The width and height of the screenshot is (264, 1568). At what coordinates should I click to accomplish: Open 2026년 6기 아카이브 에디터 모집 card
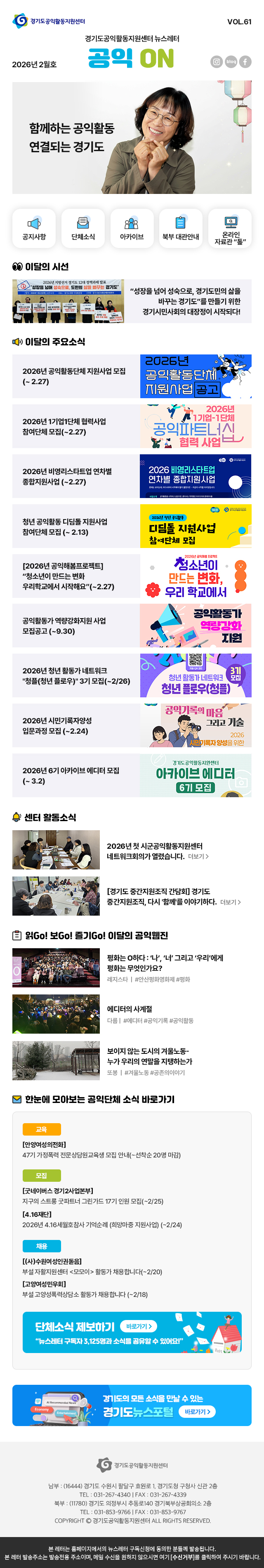(132, 775)
